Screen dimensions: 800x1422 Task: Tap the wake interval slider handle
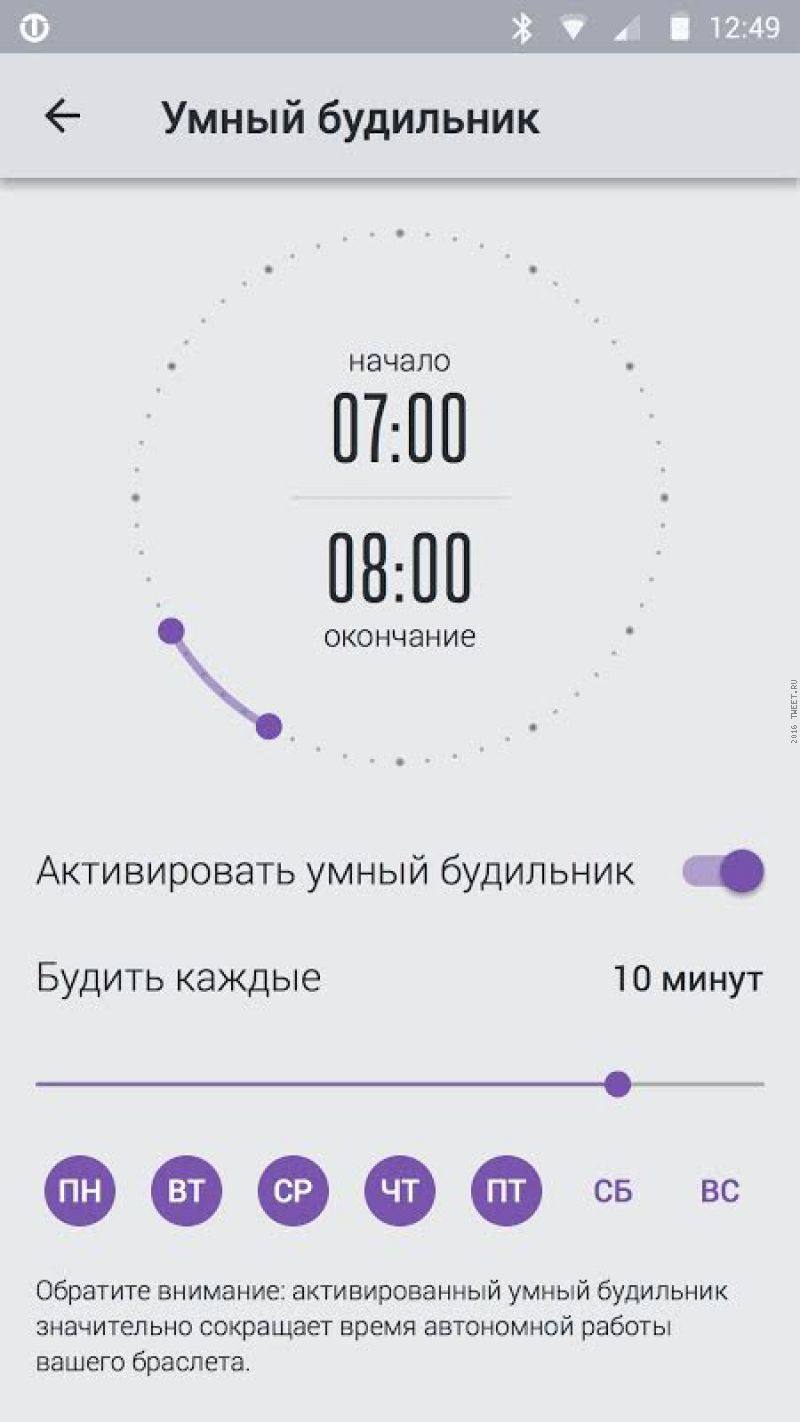coord(618,1084)
